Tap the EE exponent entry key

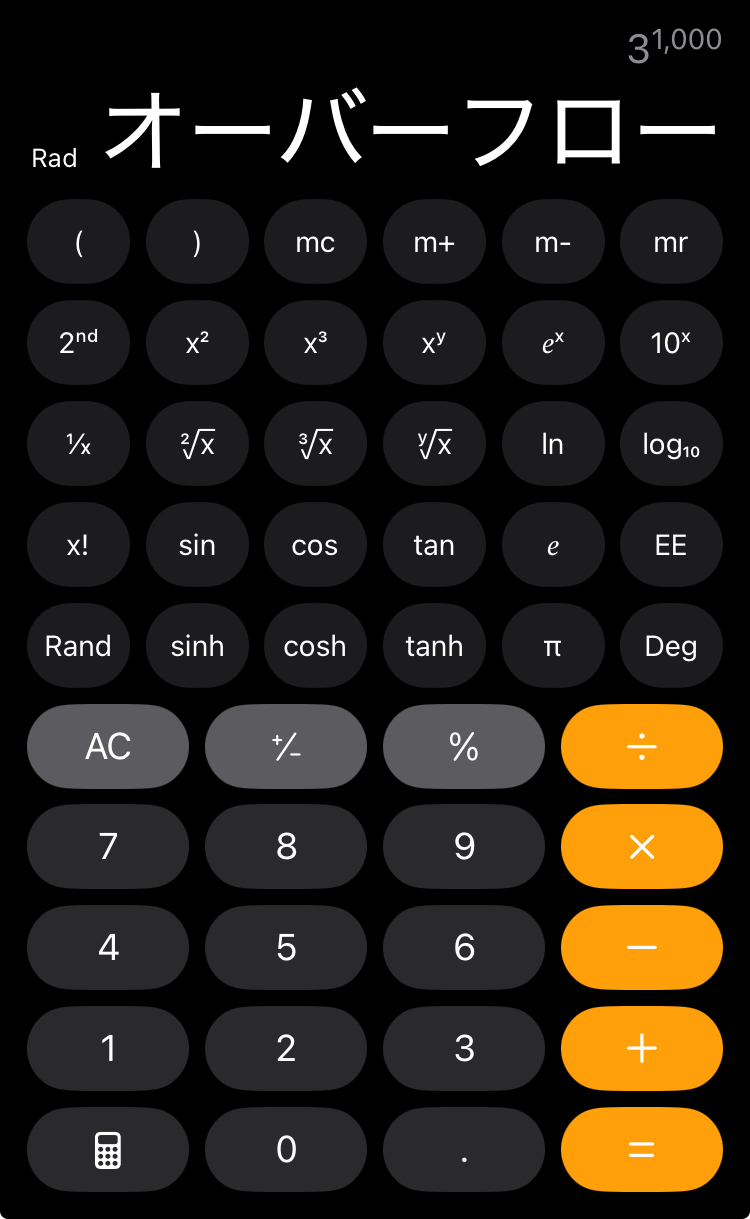(671, 545)
